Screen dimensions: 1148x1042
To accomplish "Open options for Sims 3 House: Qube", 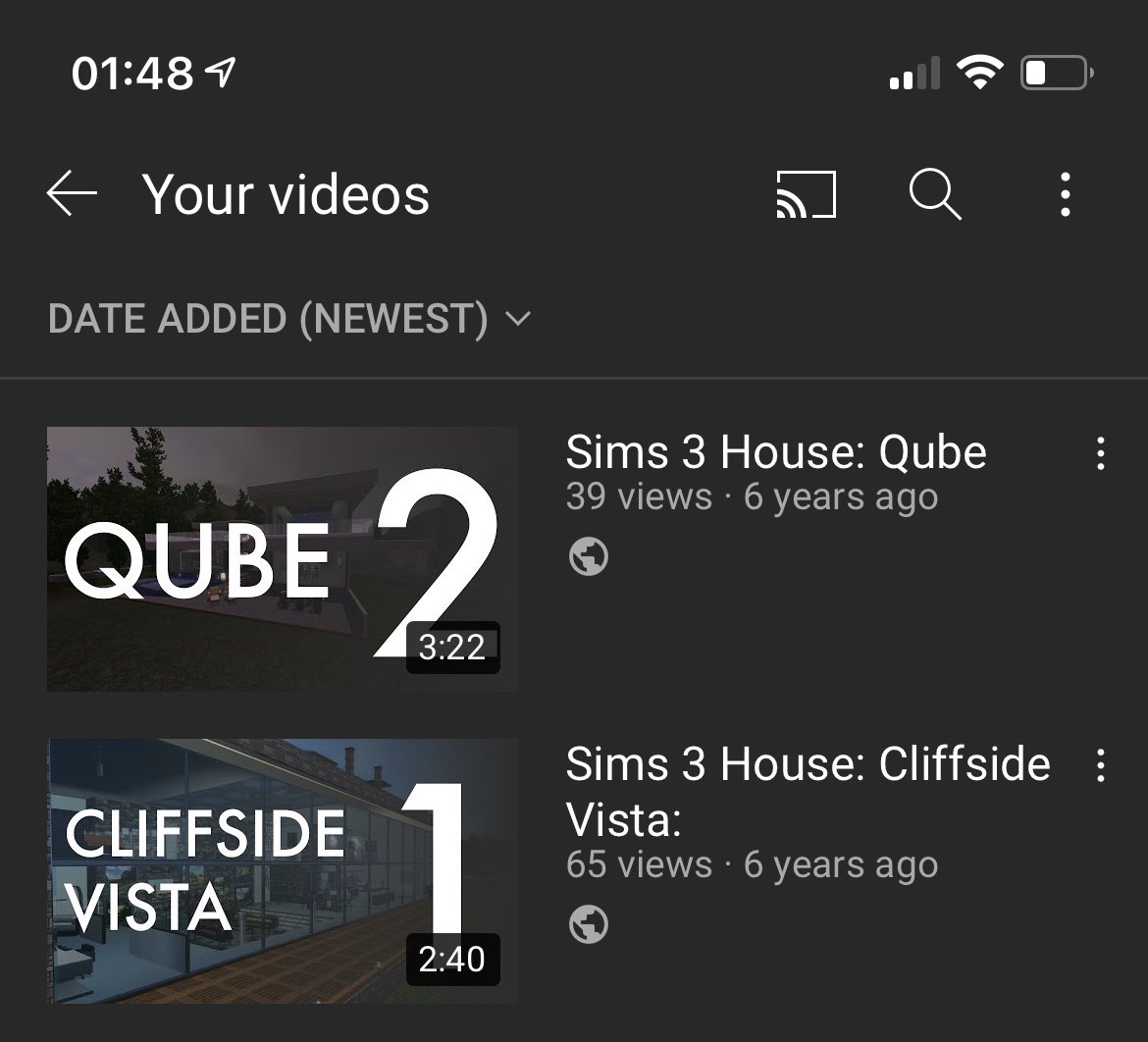I will click(x=1101, y=453).
